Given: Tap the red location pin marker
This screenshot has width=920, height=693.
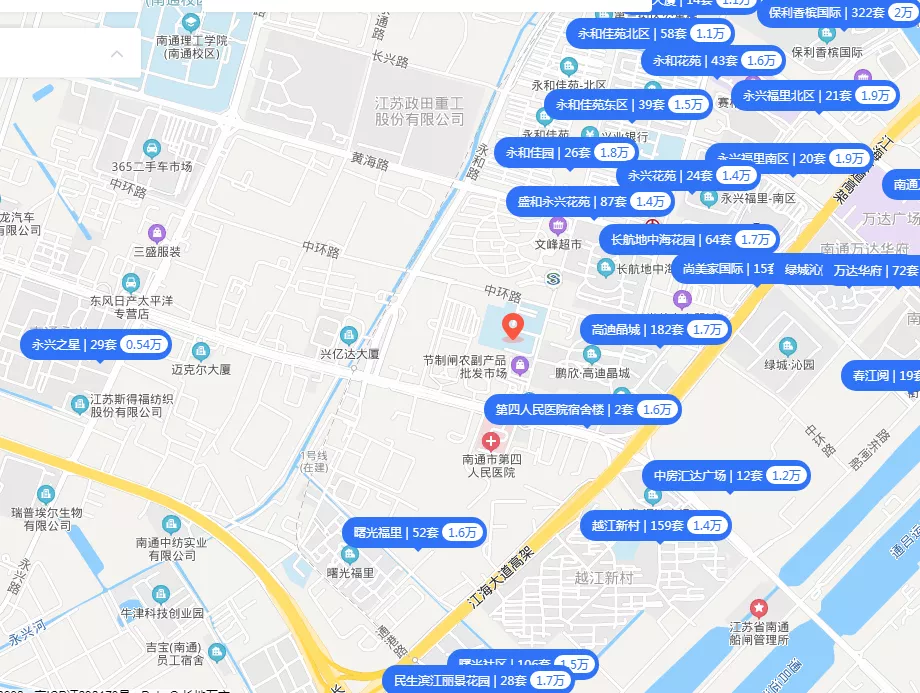Looking at the screenshot, I should (x=513, y=326).
